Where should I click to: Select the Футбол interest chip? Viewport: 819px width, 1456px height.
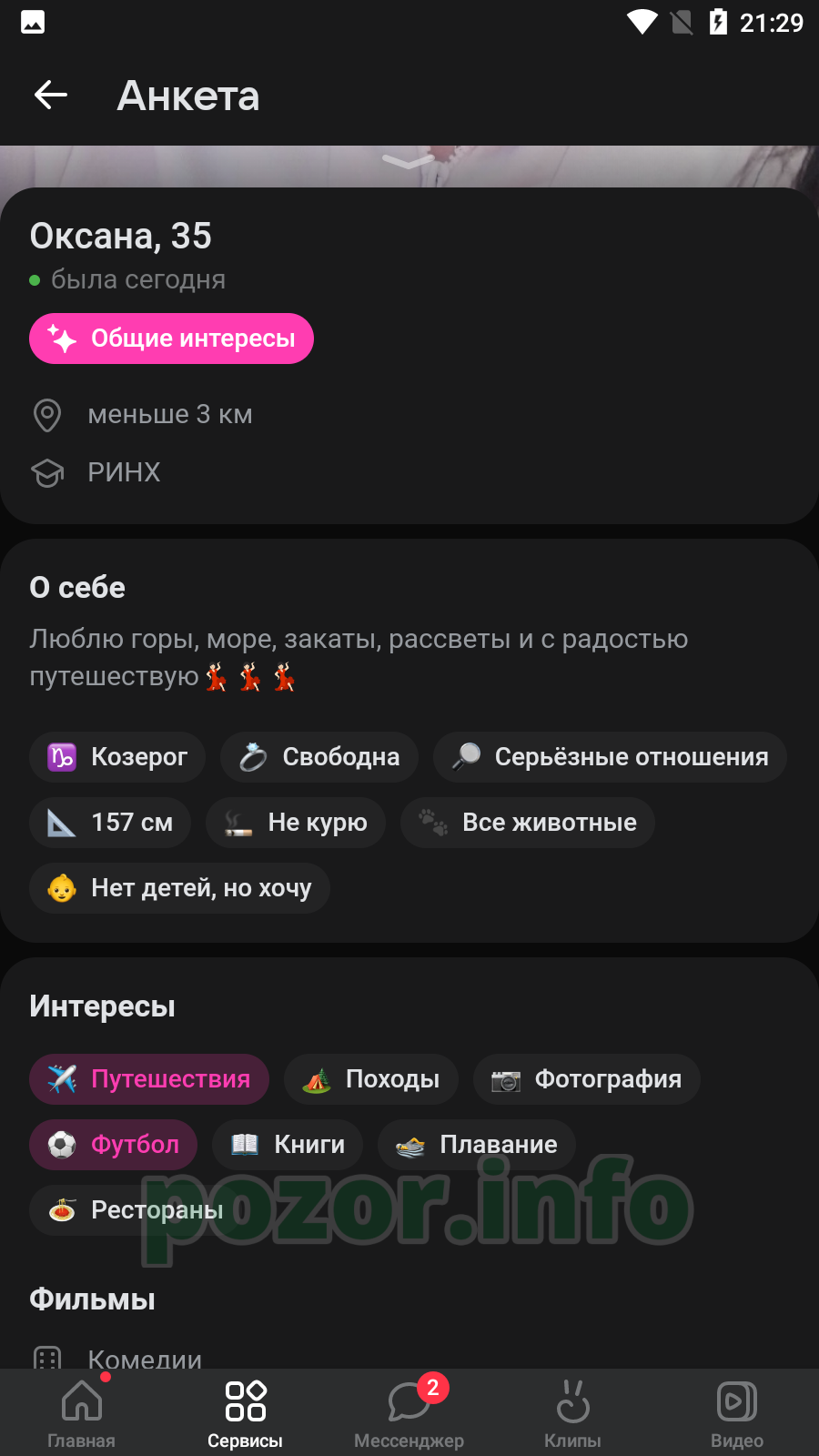point(114,1145)
